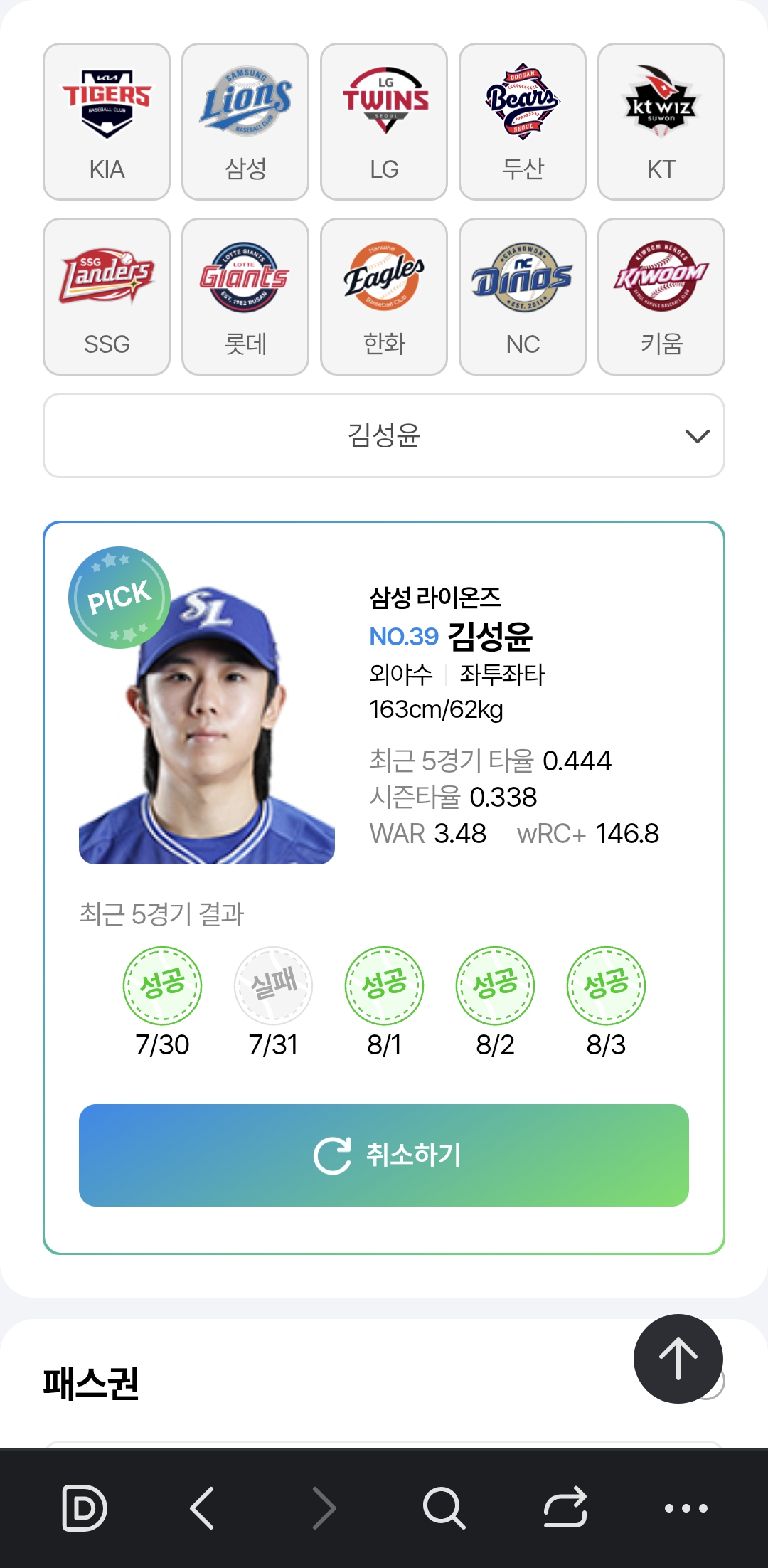Choose the Samsung Lions team tile
Screen dimensions: 768x1568
point(245,122)
